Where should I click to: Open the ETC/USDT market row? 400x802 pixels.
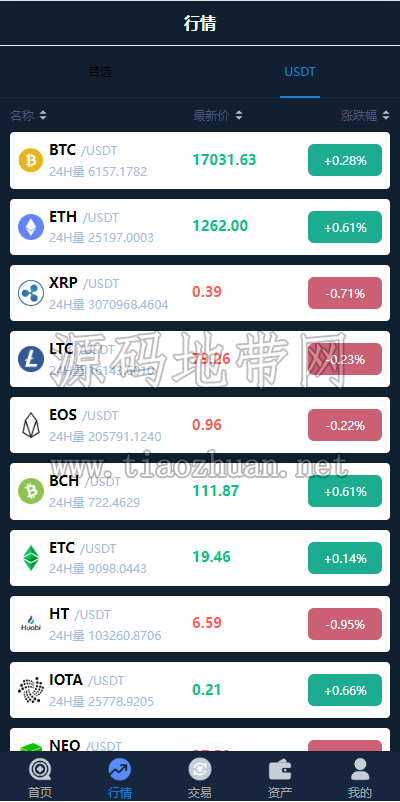pos(200,558)
